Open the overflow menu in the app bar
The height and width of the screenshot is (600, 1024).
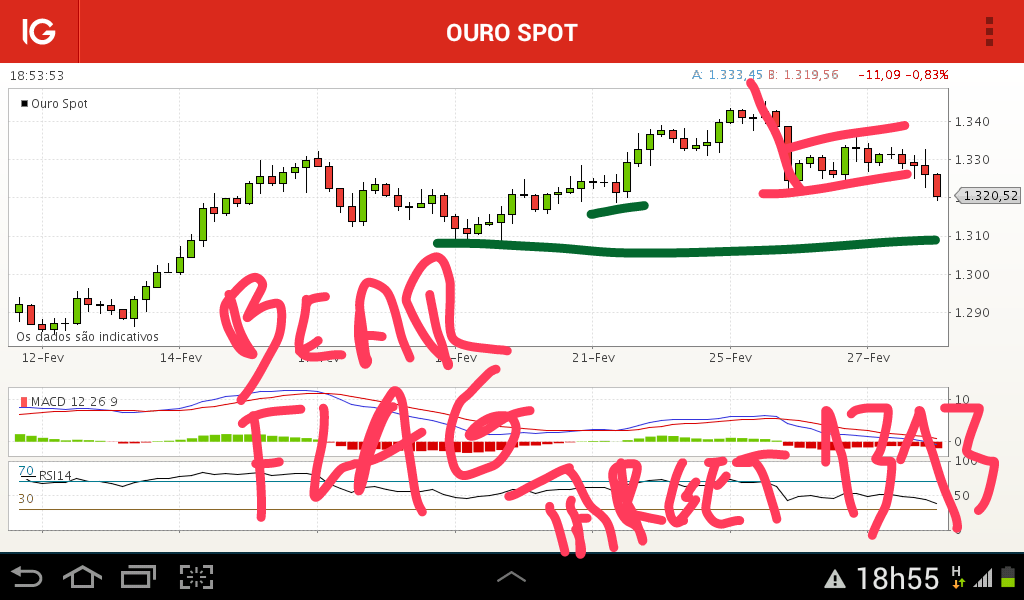pos(989,31)
